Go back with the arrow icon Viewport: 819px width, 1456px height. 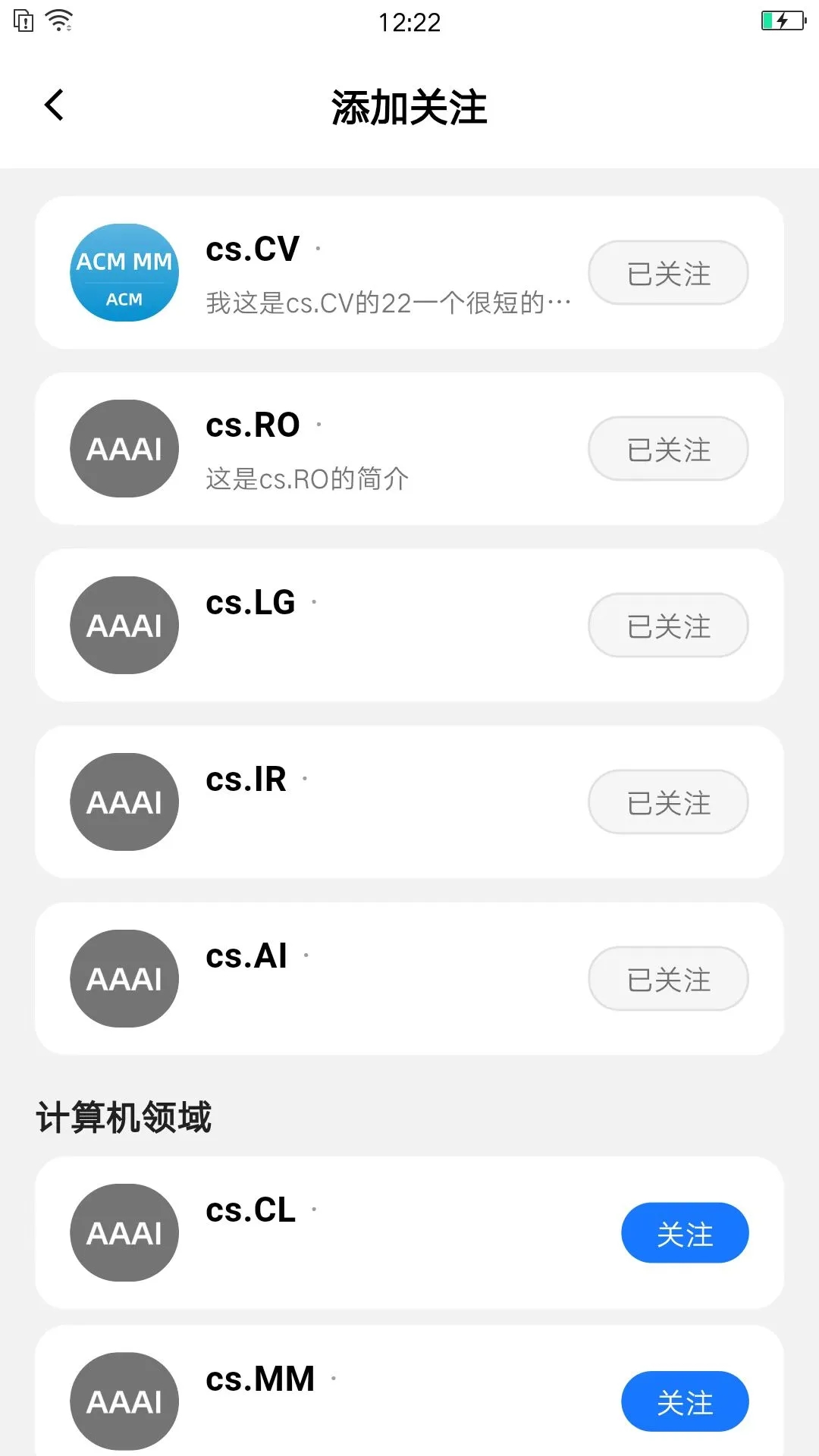pos(54,105)
